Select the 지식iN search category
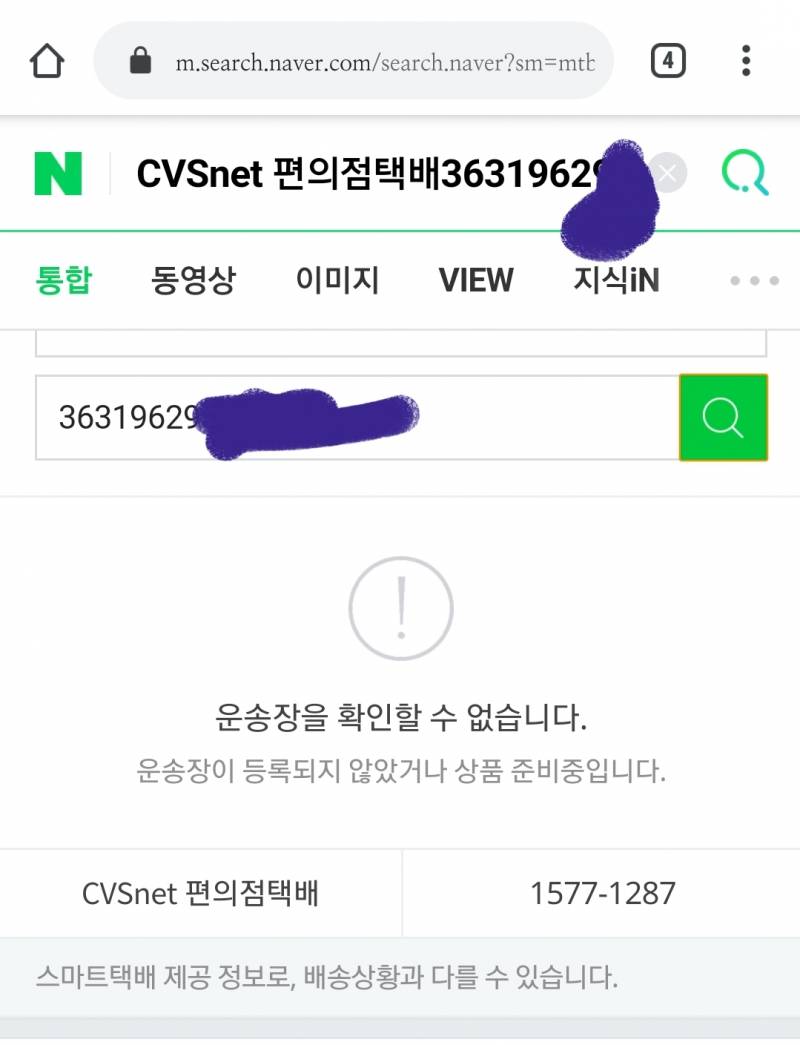The width and height of the screenshot is (800, 1045). [617, 281]
